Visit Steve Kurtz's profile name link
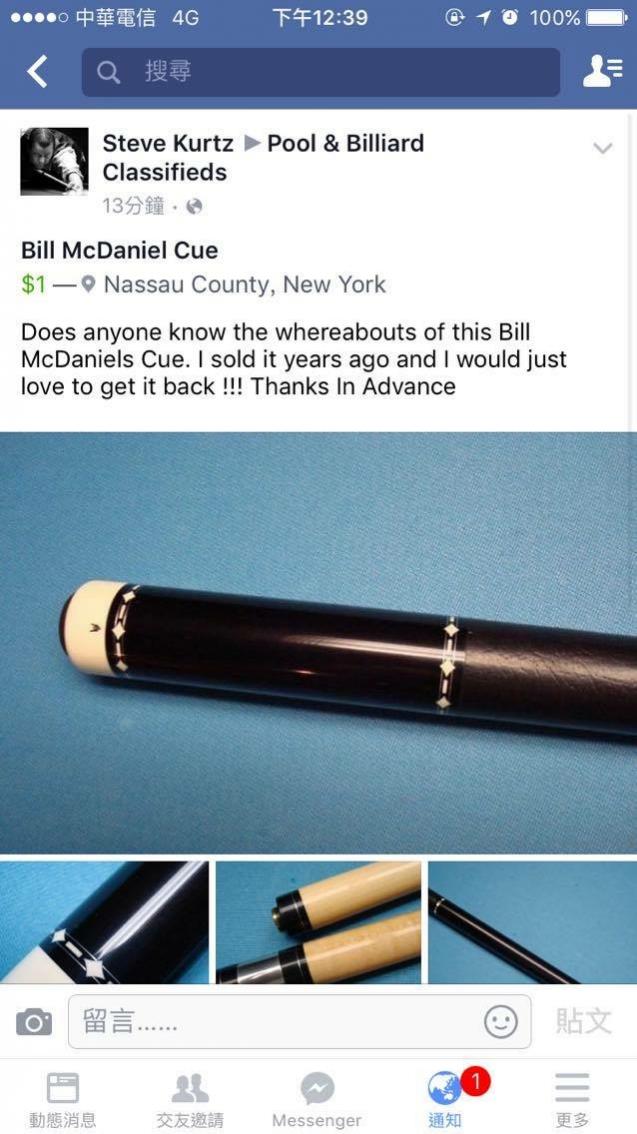The image size is (637, 1134). [168, 143]
